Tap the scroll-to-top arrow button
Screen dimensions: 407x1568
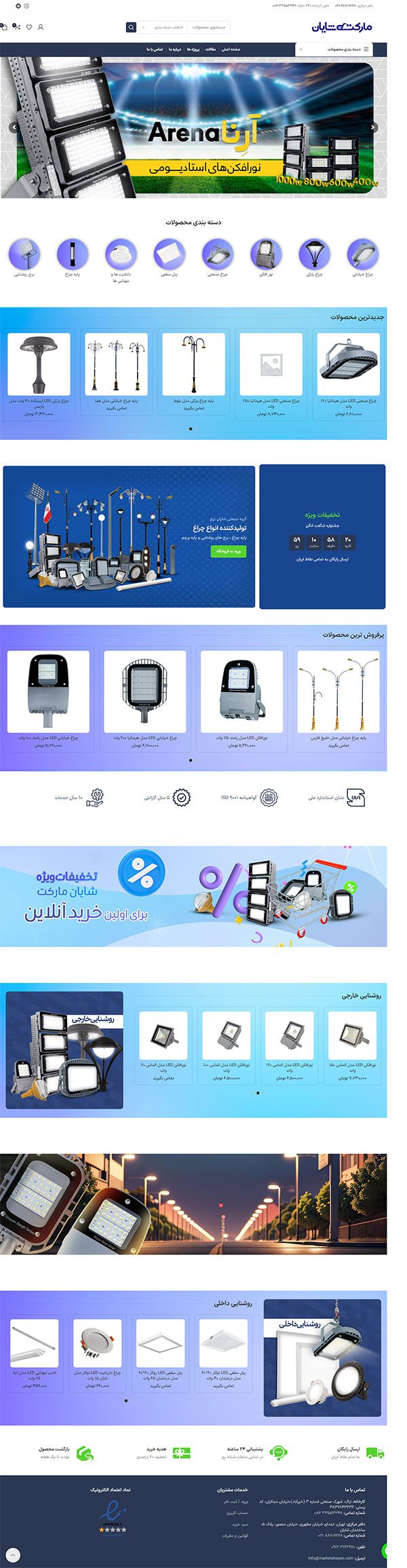pyautogui.click(x=13, y=1554)
